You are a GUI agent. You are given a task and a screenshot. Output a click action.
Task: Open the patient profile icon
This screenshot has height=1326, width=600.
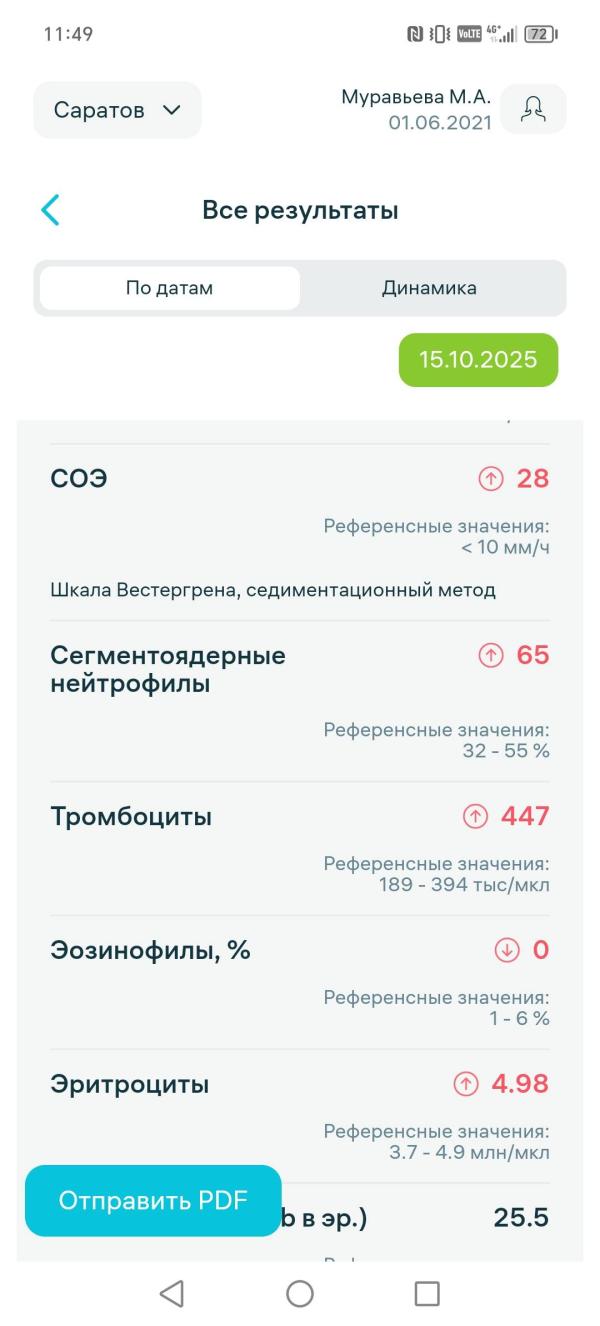coord(533,109)
